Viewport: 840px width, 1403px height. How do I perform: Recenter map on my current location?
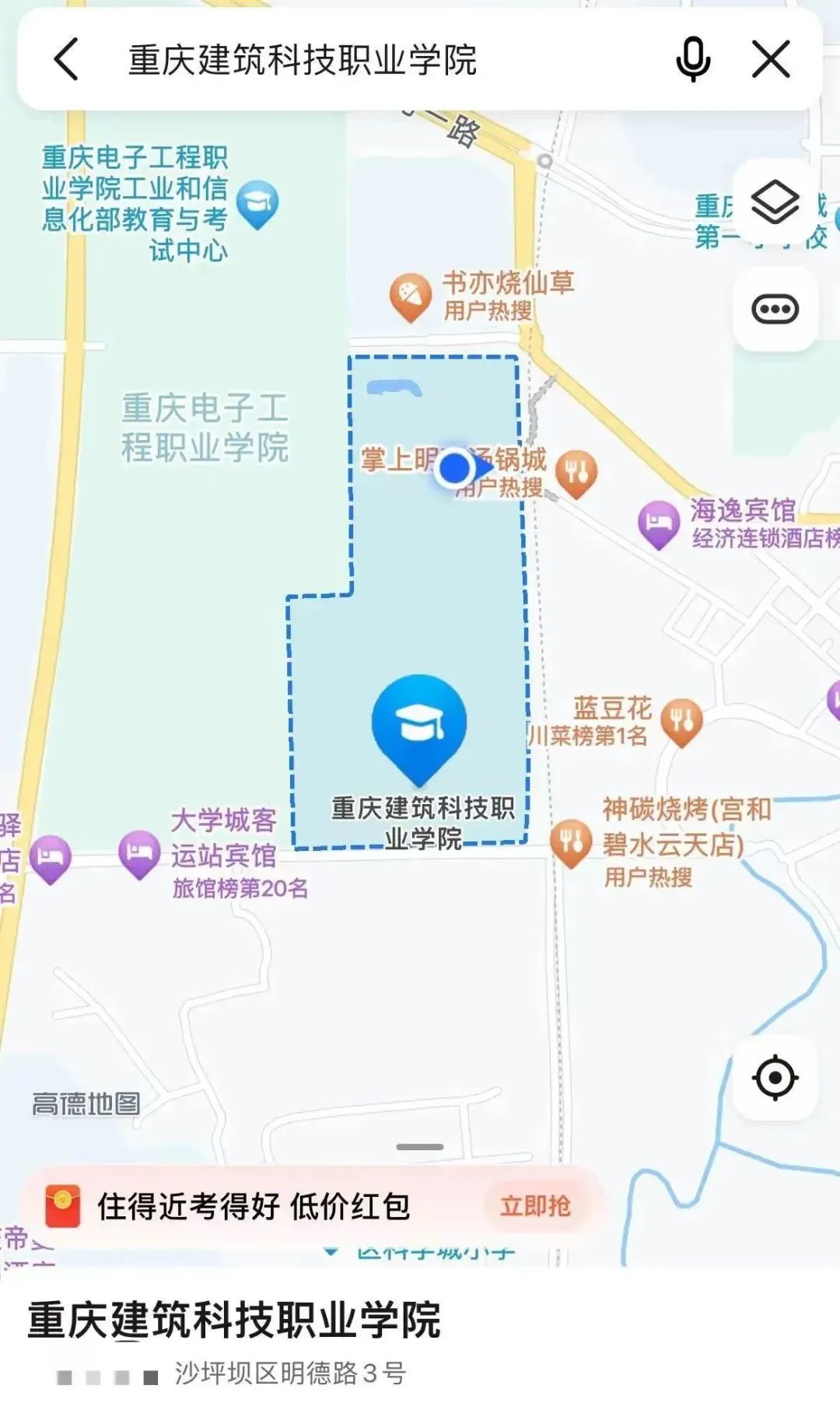tap(775, 1078)
